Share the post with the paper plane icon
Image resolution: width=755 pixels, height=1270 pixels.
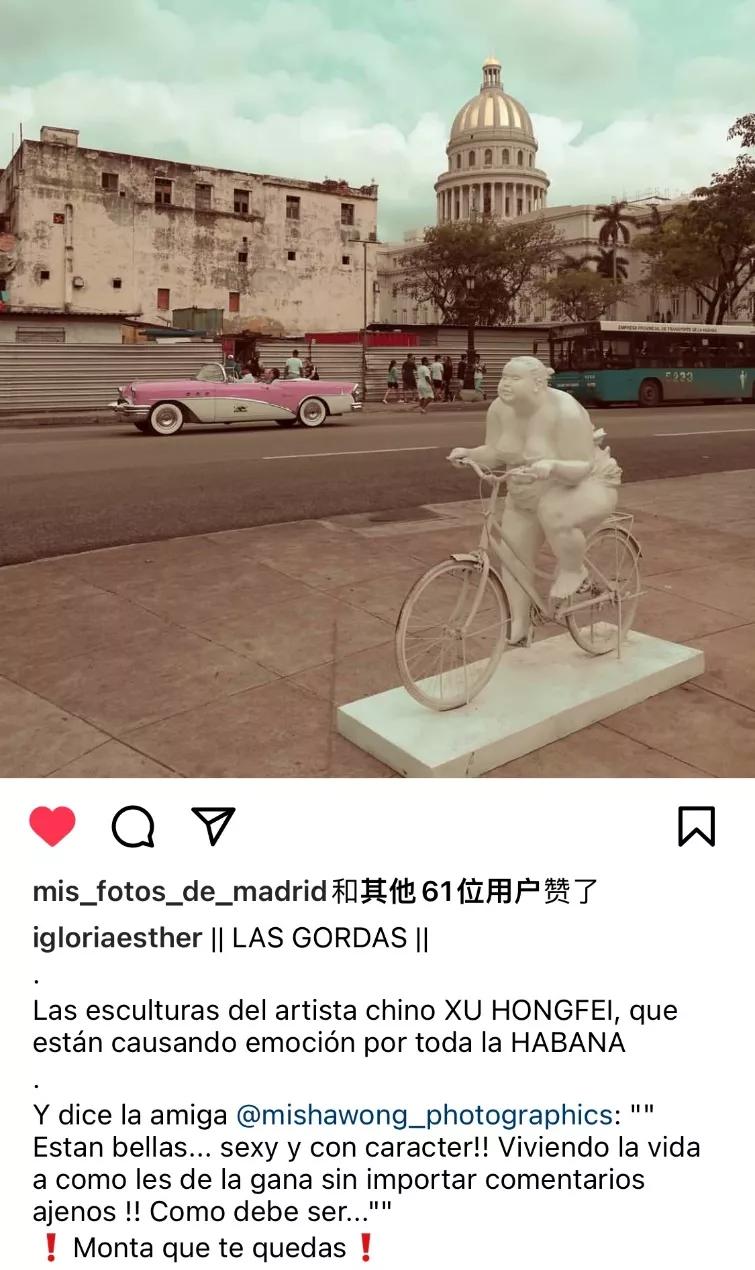point(213,826)
